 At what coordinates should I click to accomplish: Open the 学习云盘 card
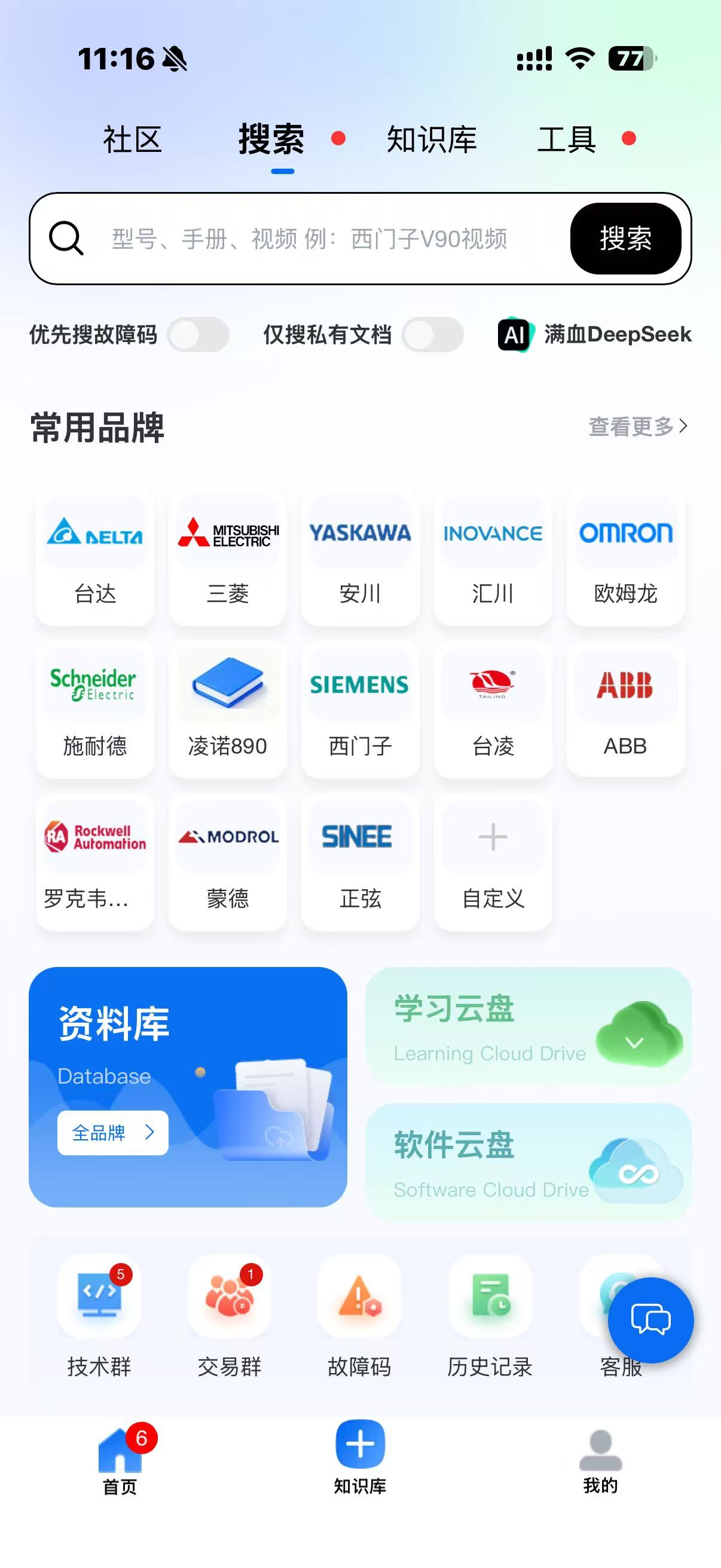[x=527, y=1026]
